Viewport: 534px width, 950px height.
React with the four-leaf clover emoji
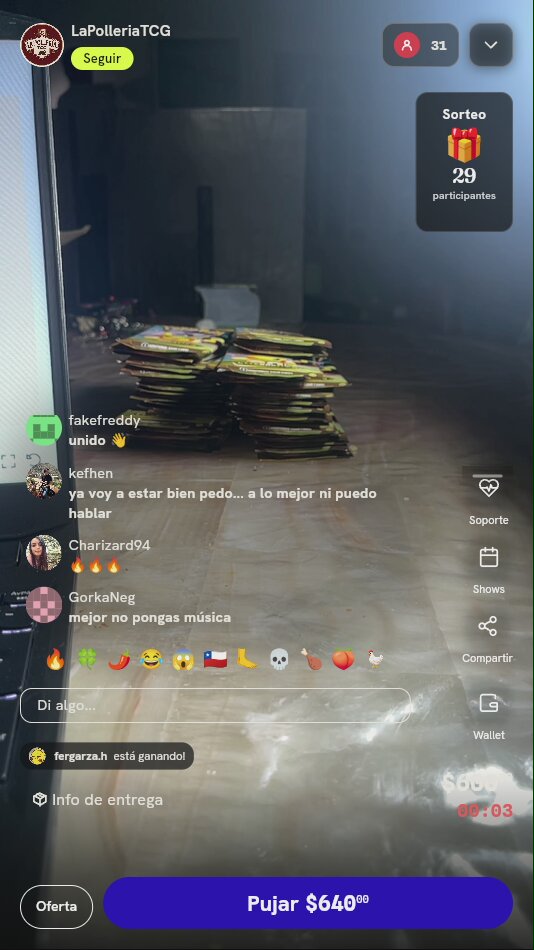[x=87, y=659]
